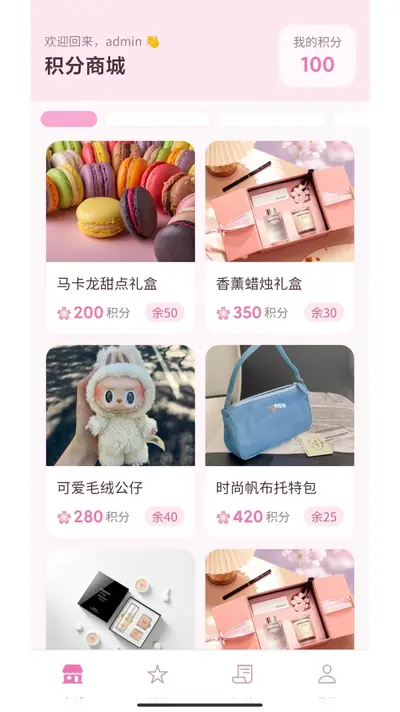Select the highlighted pink category chip
Image resolution: width=400 pixels, height=712 pixels.
coord(69,119)
